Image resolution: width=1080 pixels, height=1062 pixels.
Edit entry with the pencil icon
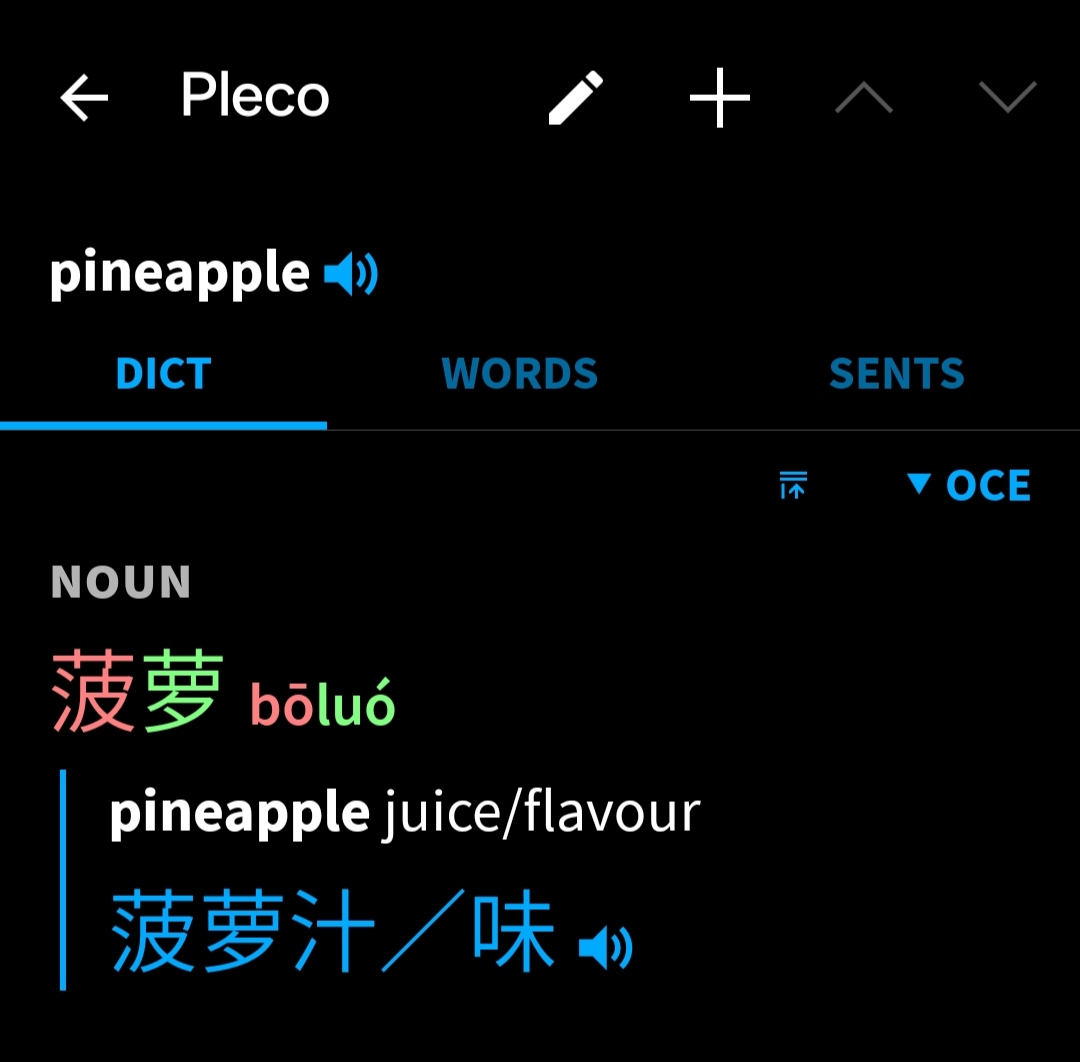(577, 98)
